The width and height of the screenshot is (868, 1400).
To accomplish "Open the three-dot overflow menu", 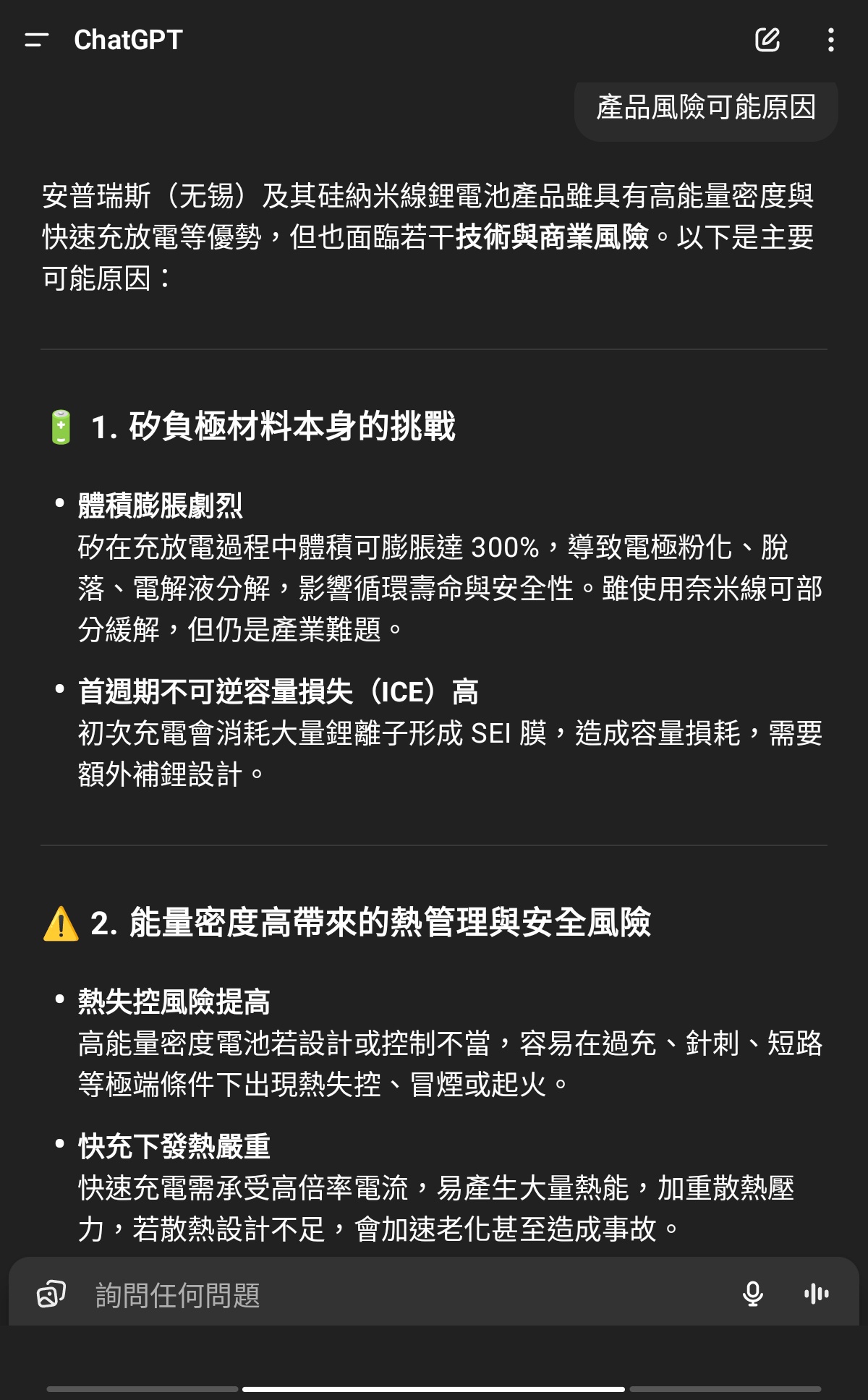I will pyautogui.click(x=831, y=40).
